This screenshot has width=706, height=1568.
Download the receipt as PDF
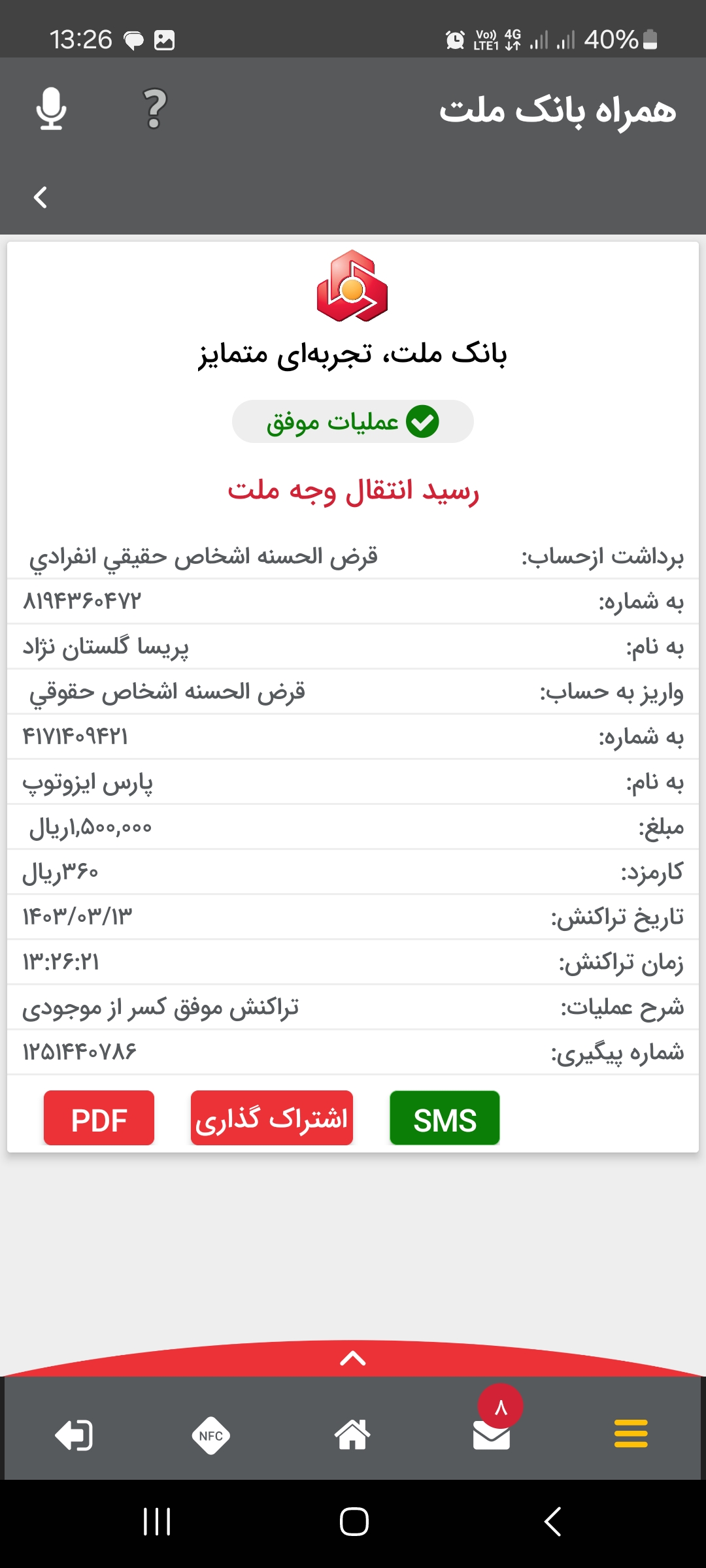98,1118
